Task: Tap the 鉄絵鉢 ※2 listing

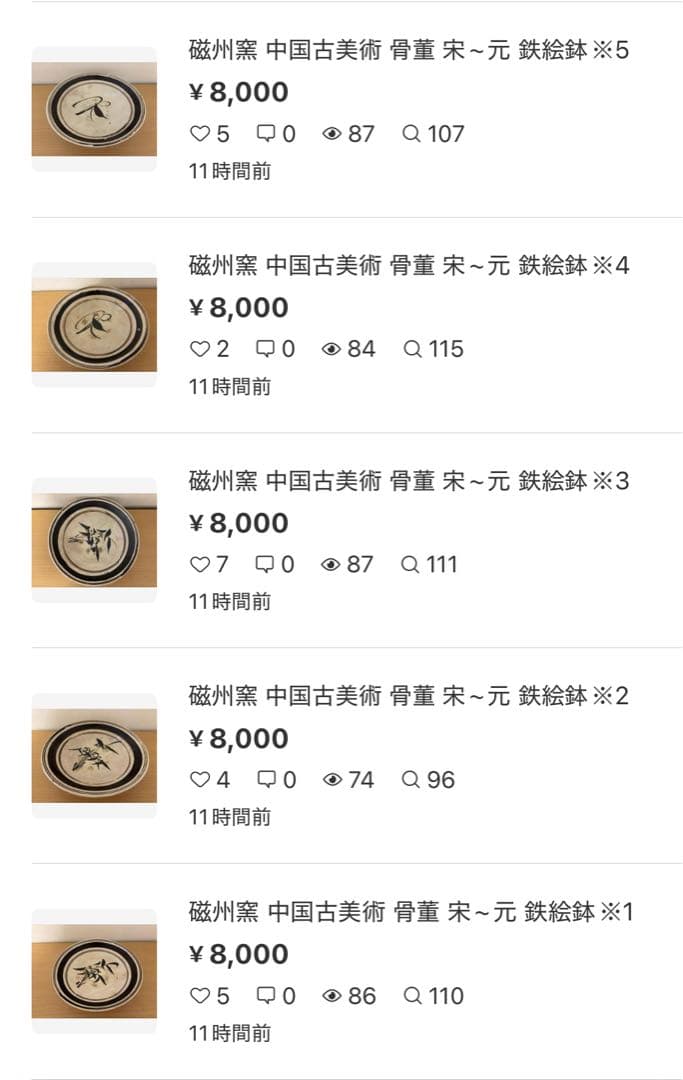Action: pos(408,696)
